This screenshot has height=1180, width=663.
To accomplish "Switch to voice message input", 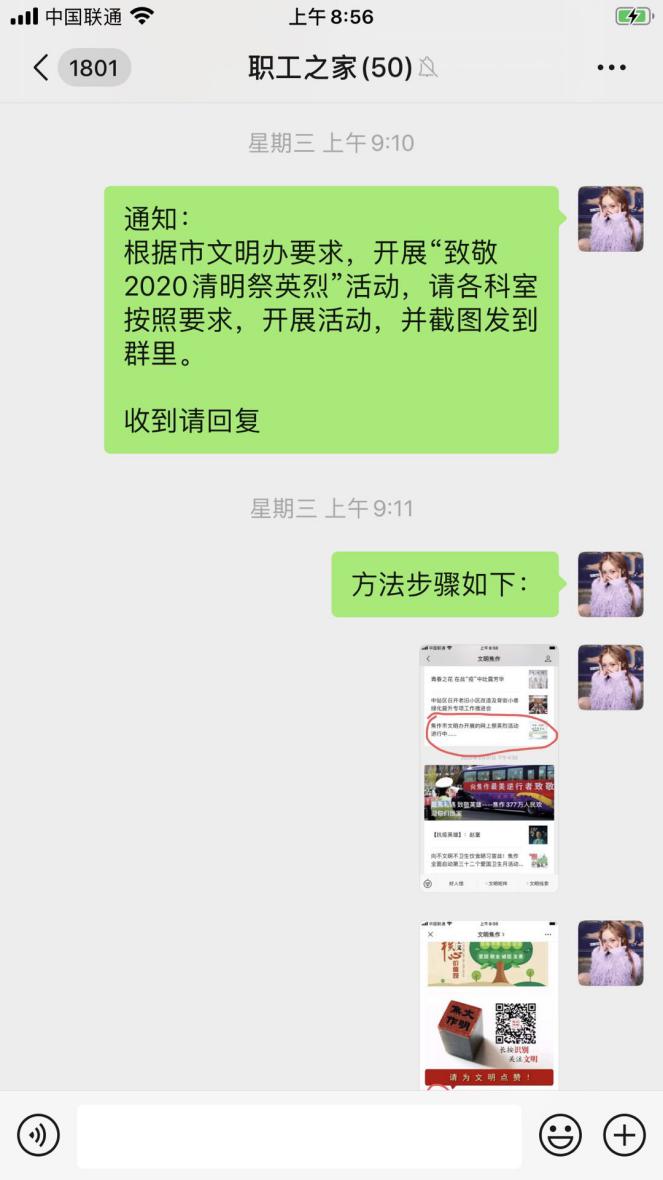I will 39,1135.
